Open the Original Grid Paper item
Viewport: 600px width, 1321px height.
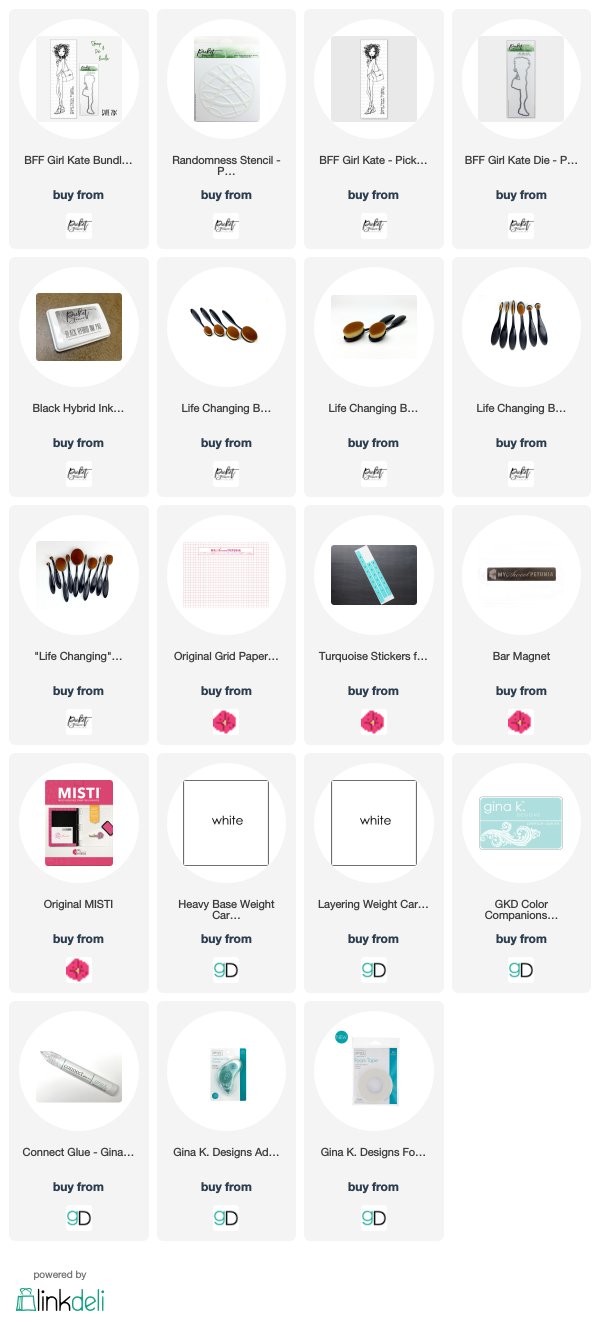(226, 625)
